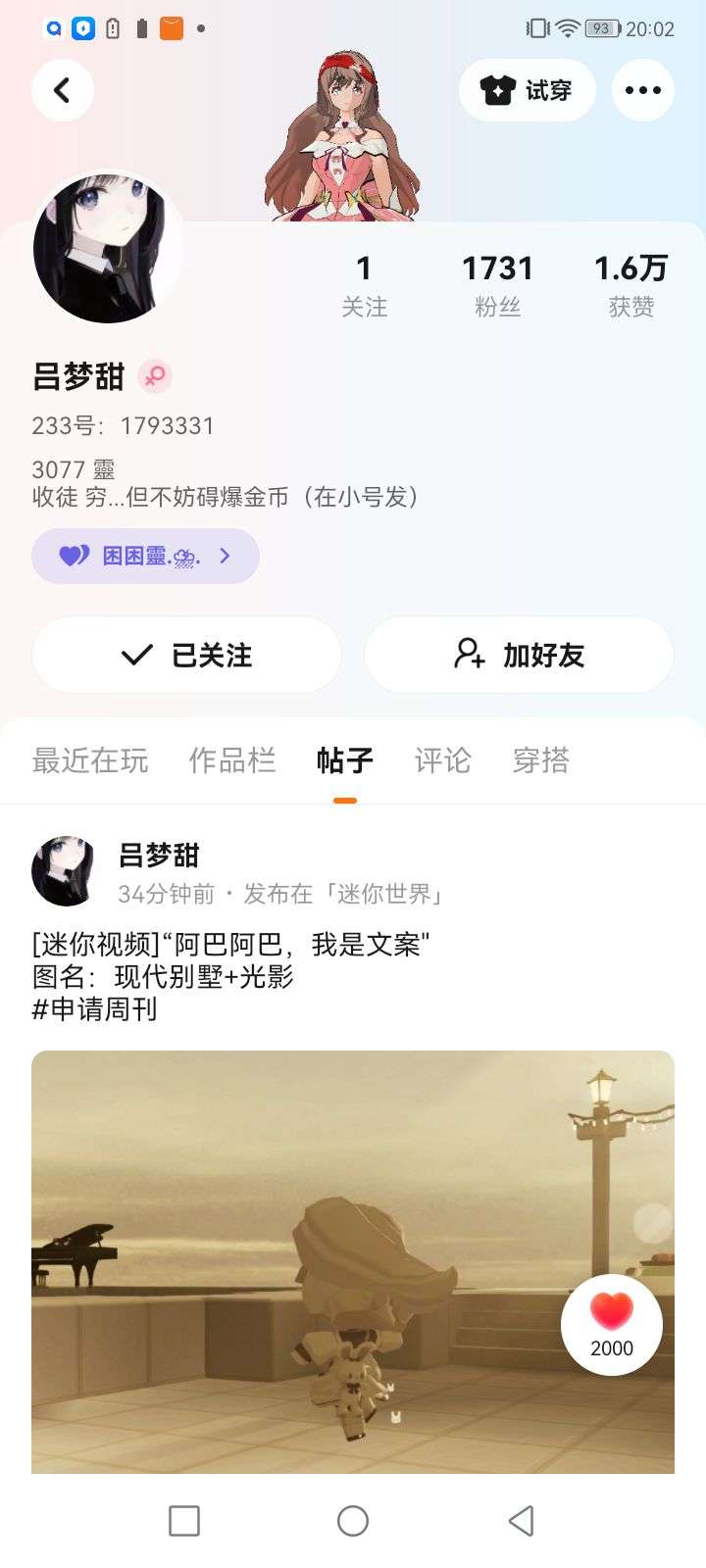Go to the system home screen
This screenshot has height=1568, width=706.
pos(353,1521)
